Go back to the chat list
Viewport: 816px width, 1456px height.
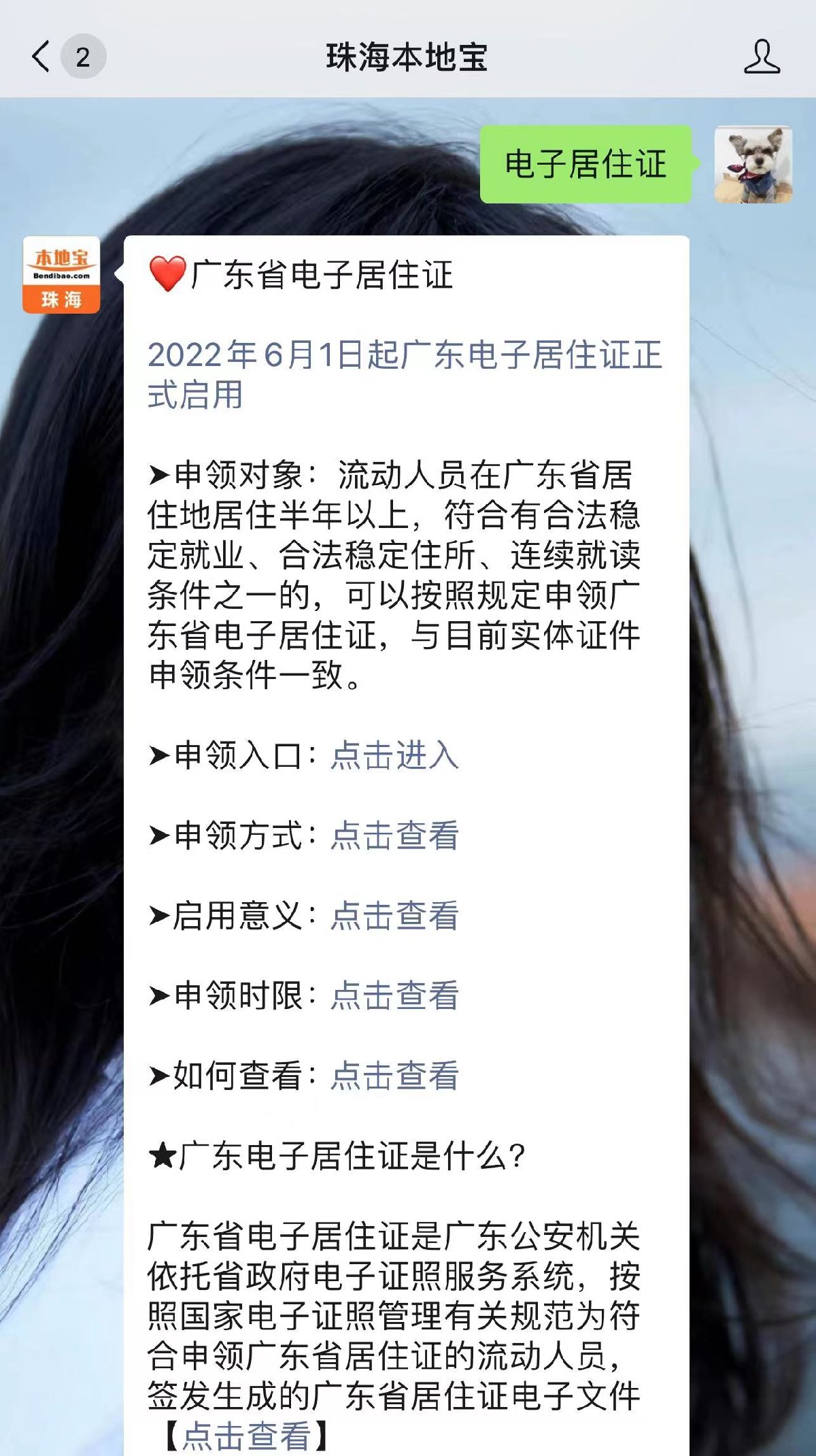coord(42,56)
